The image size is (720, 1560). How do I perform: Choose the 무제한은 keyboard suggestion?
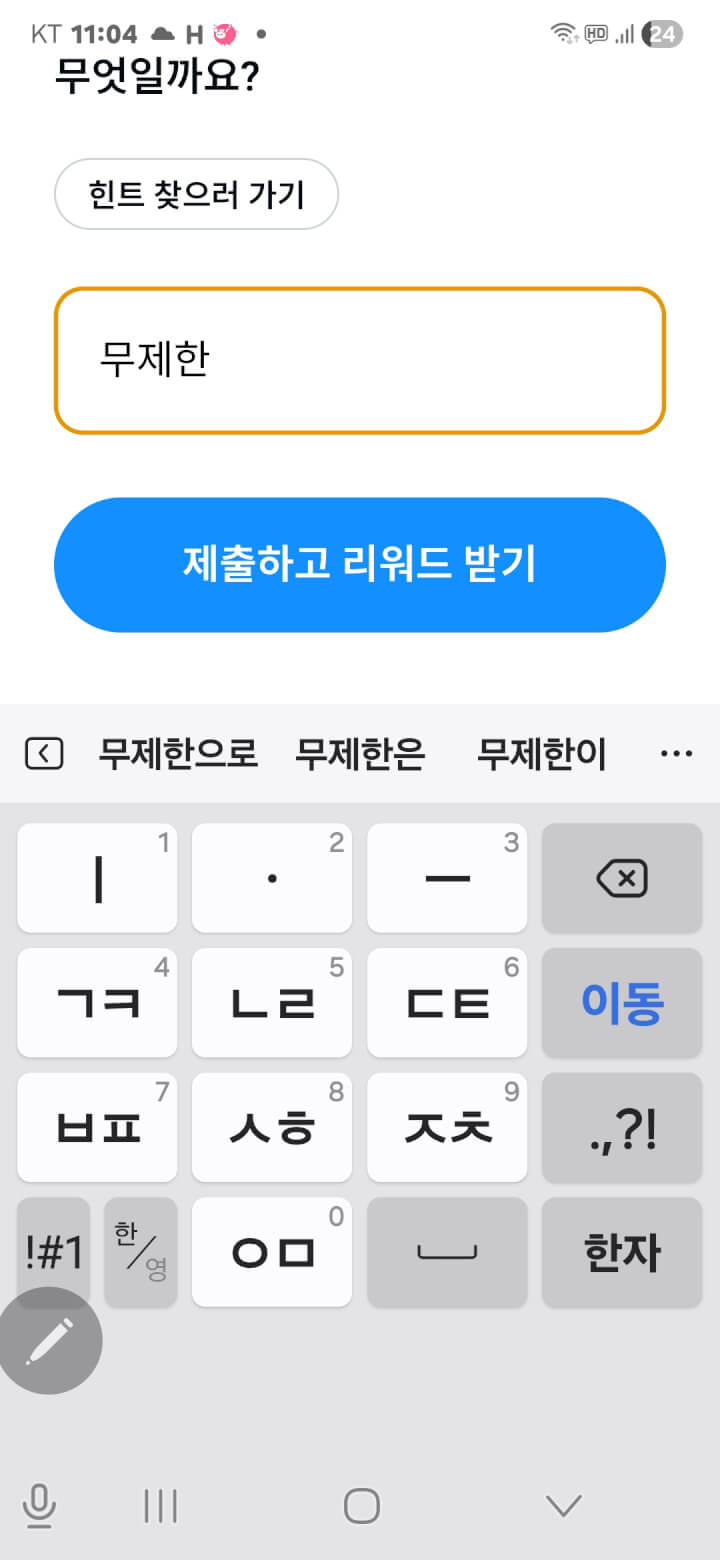[360, 754]
